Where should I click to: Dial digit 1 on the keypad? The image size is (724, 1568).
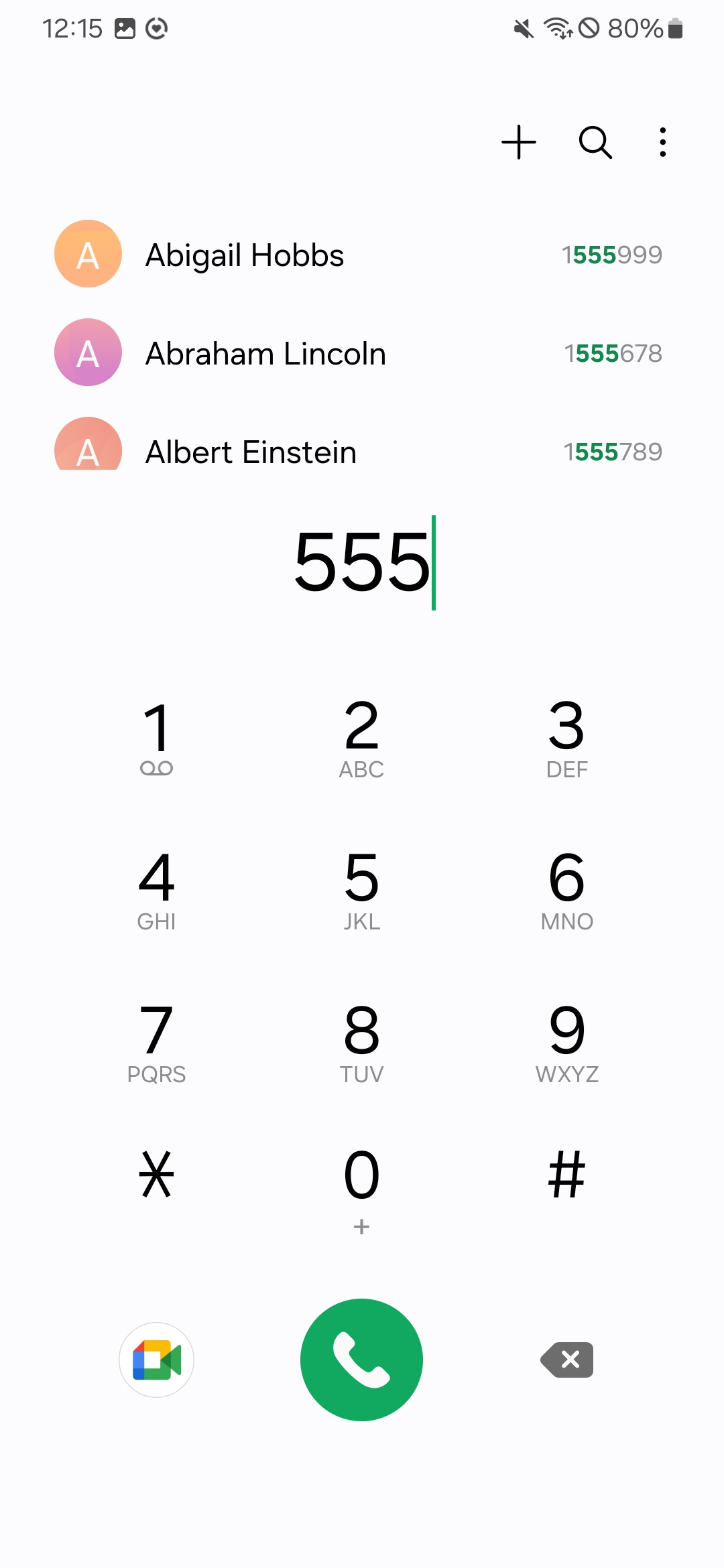pos(157,737)
